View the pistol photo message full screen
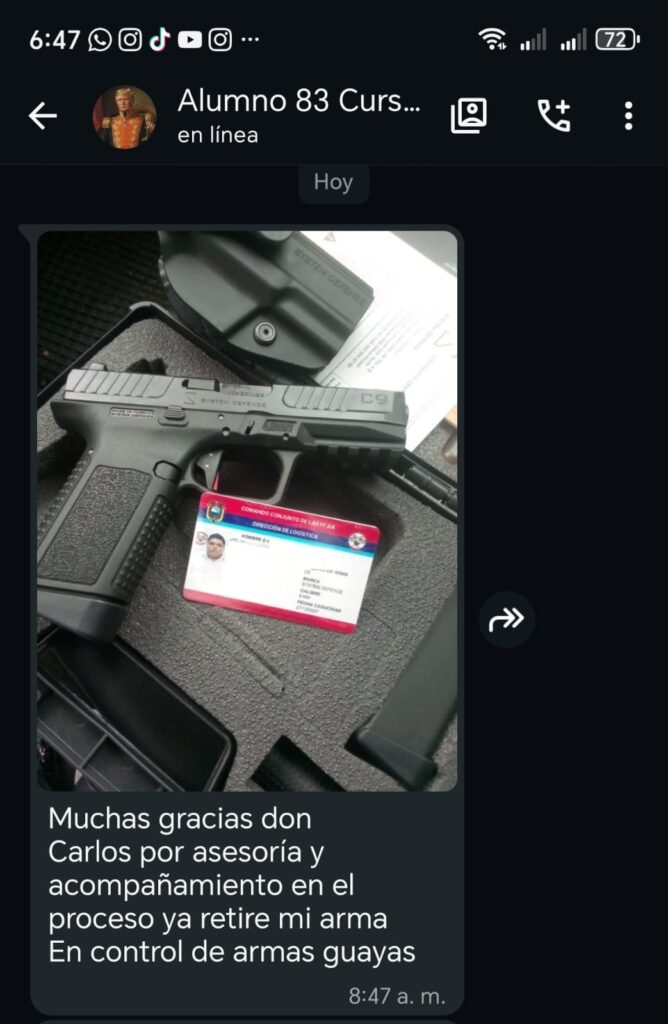Image resolution: width=668 pixels, height=1024 pixels. click(247, 510)
